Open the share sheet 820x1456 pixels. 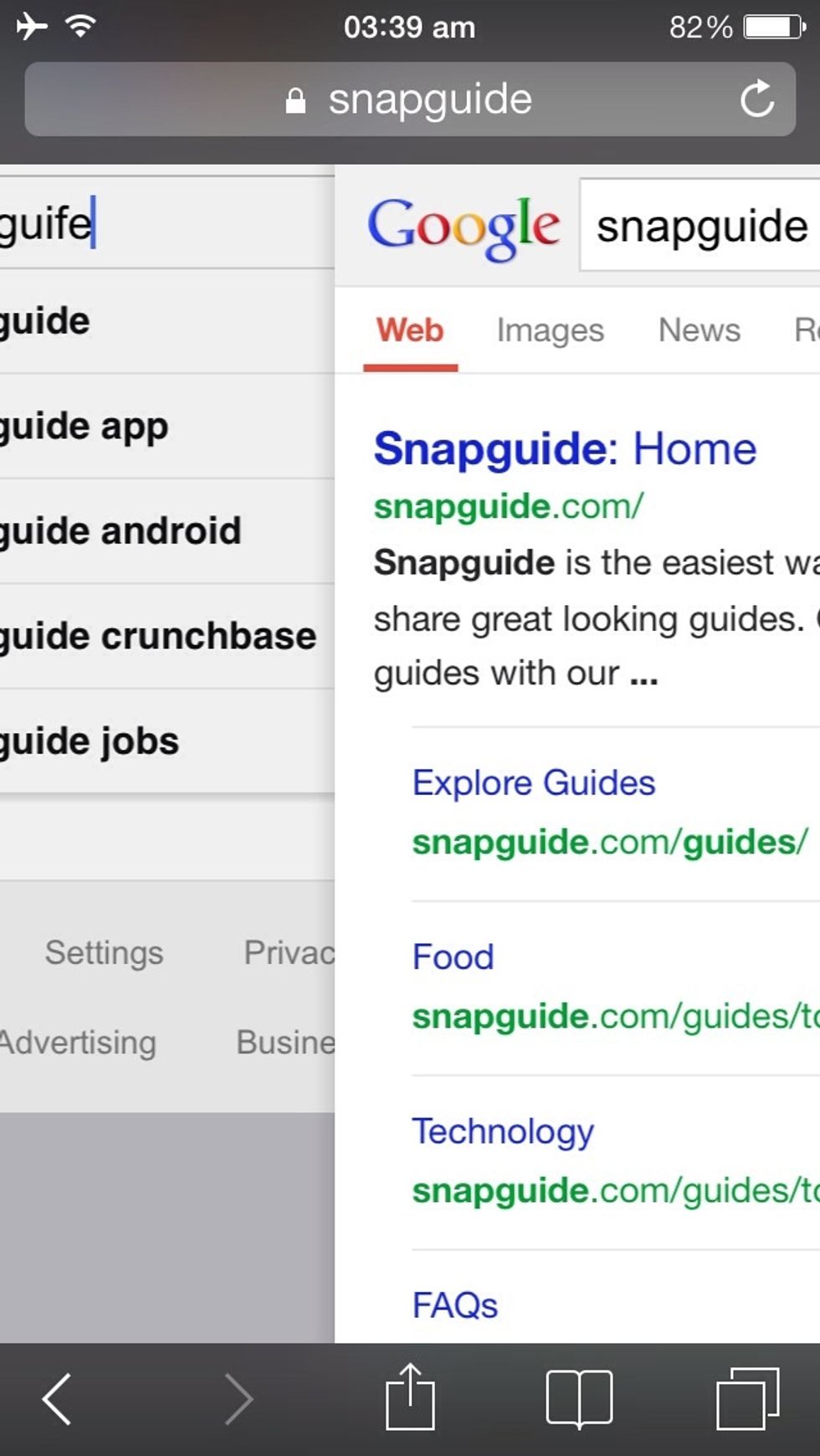point(410,1396)
